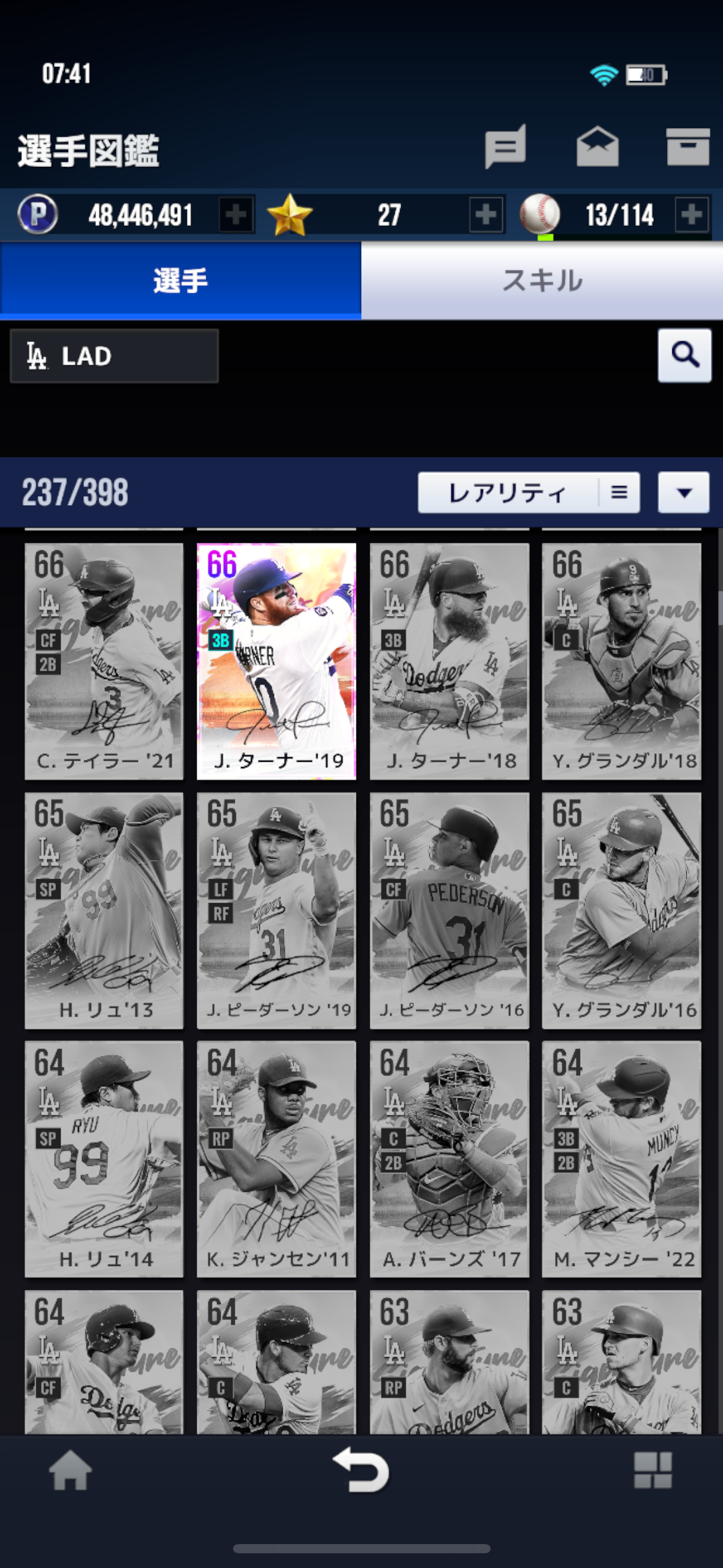Add more gold stars
Screen dimensions: 723x1568
[x=486, y=215]
